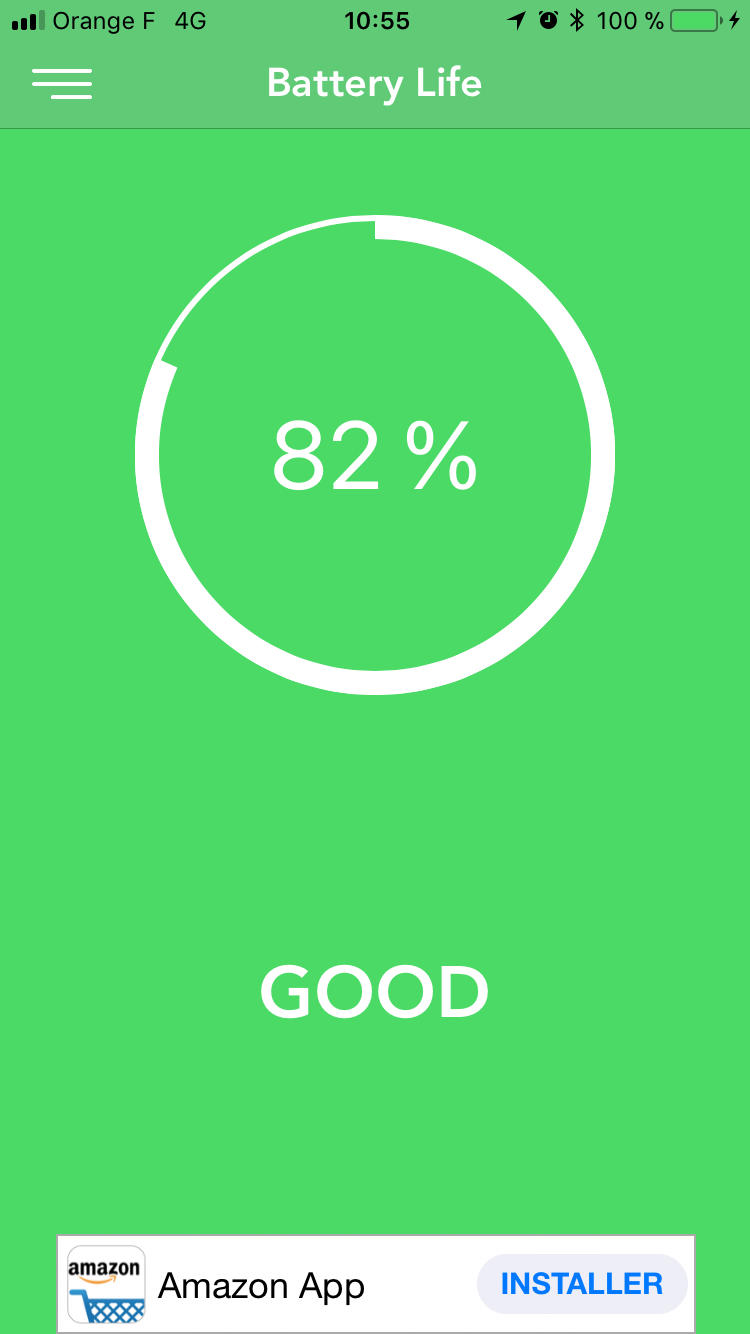Screen dimensions: 750x1334
Task: Open the hamburger drawer menu
Action: [x=62, y=83]
